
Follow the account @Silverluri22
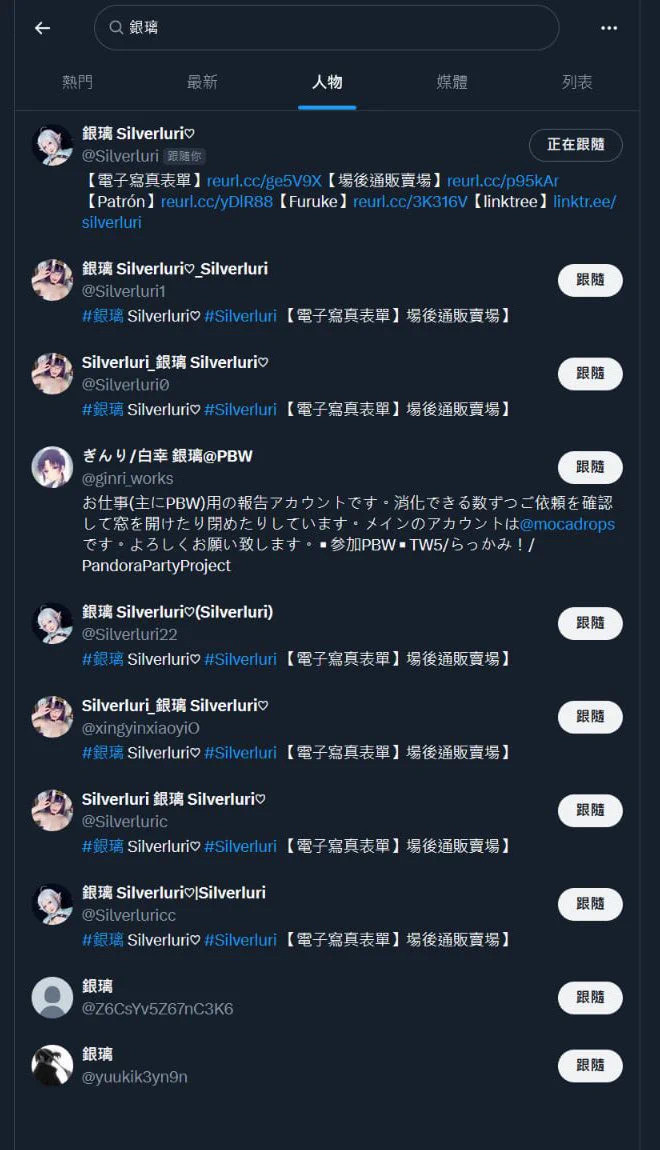[589, 623]
